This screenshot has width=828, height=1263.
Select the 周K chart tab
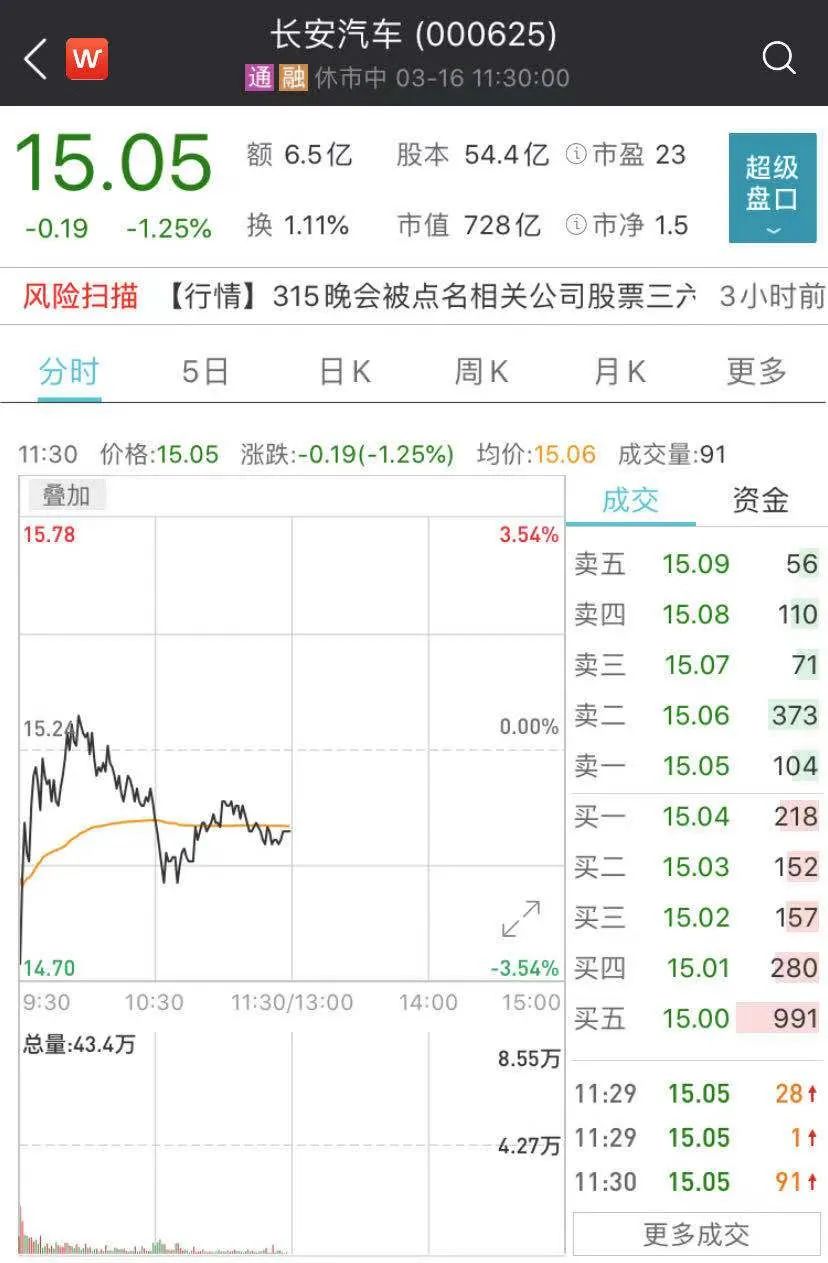click(481, 372)
